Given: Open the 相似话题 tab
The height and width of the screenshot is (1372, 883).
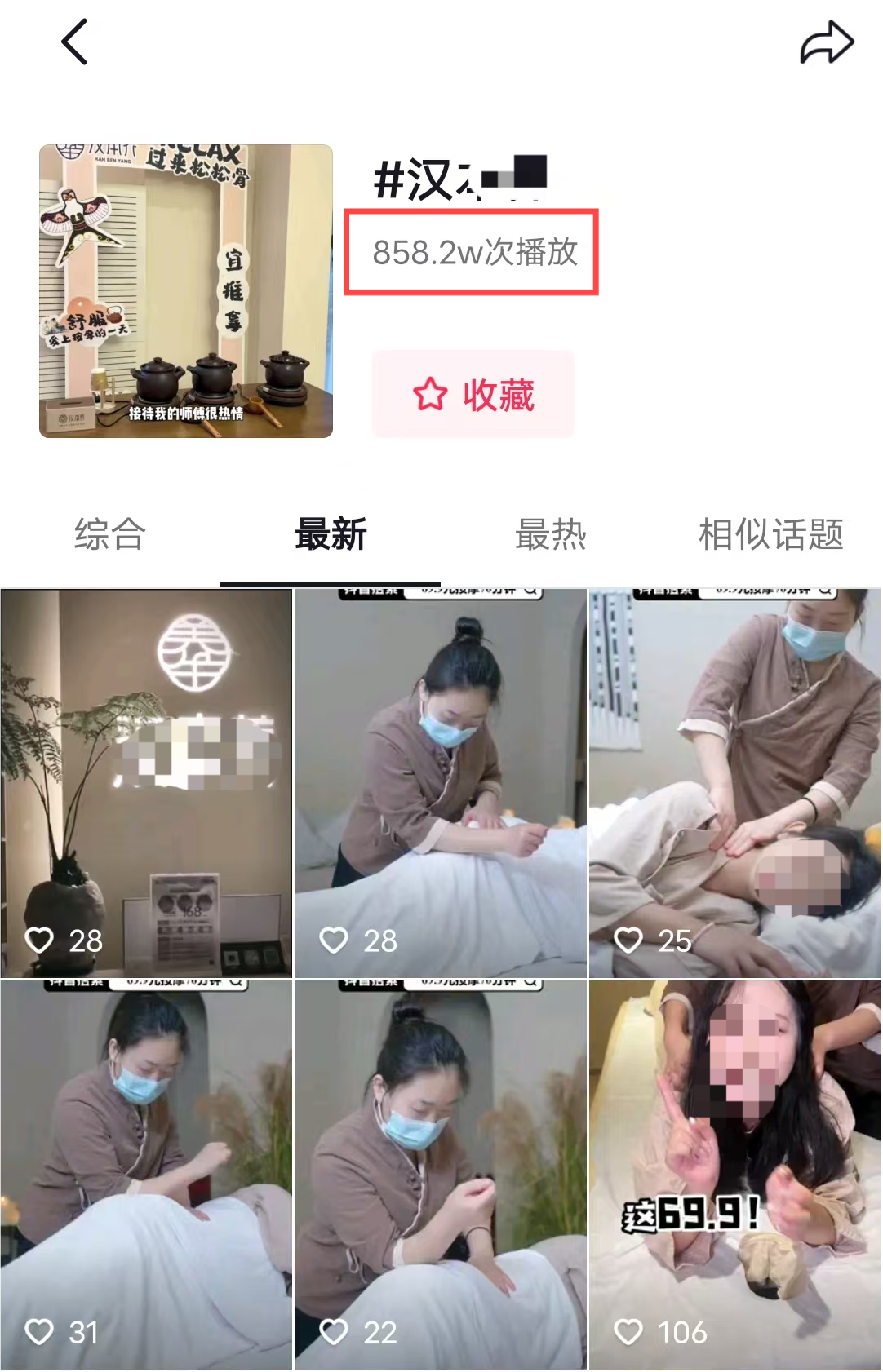Looking at the screenshot, I should coord(770,534).
